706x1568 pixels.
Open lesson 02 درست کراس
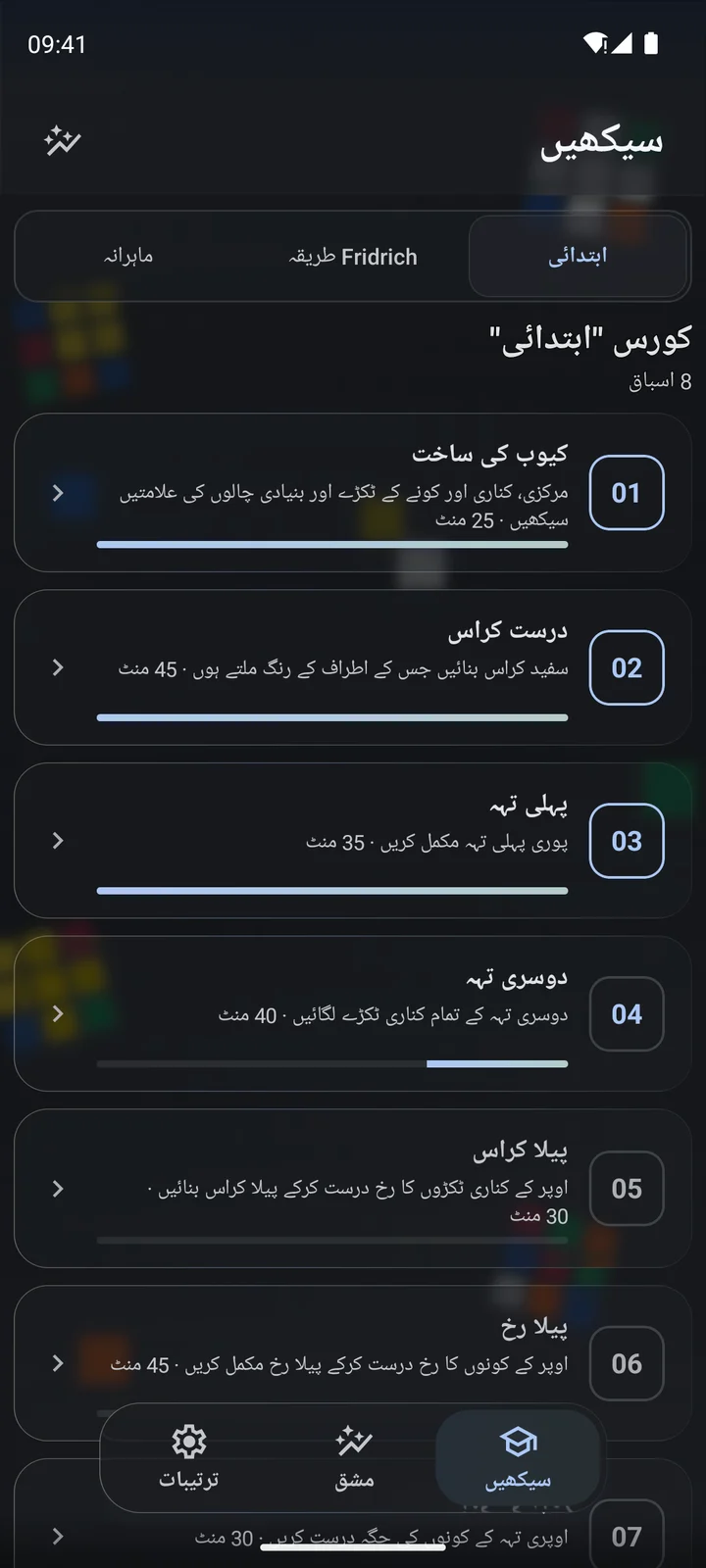coord(353,667)
